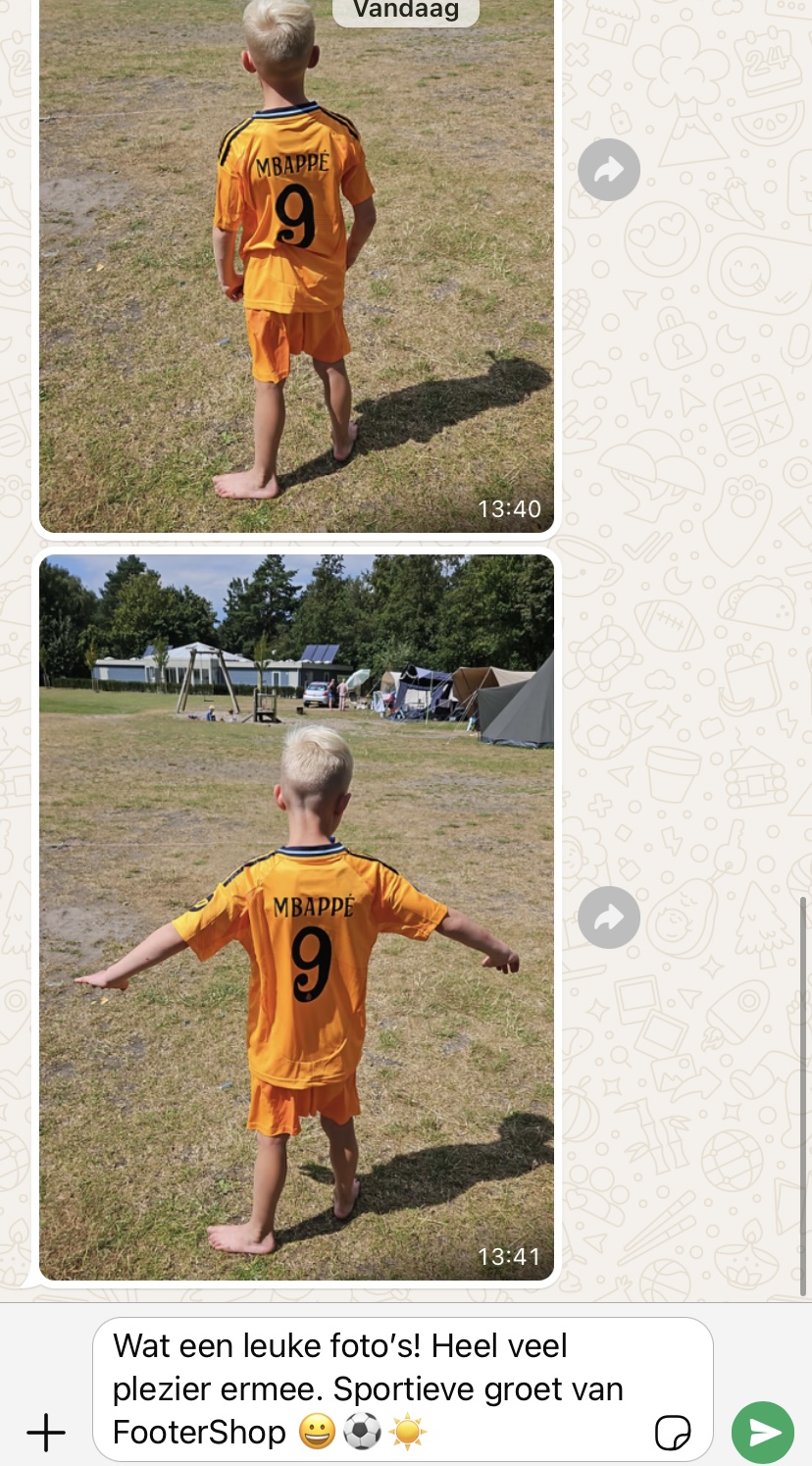Open the attachment plus menu
Screen dimensions: 812x1466
click(45, 1433)
